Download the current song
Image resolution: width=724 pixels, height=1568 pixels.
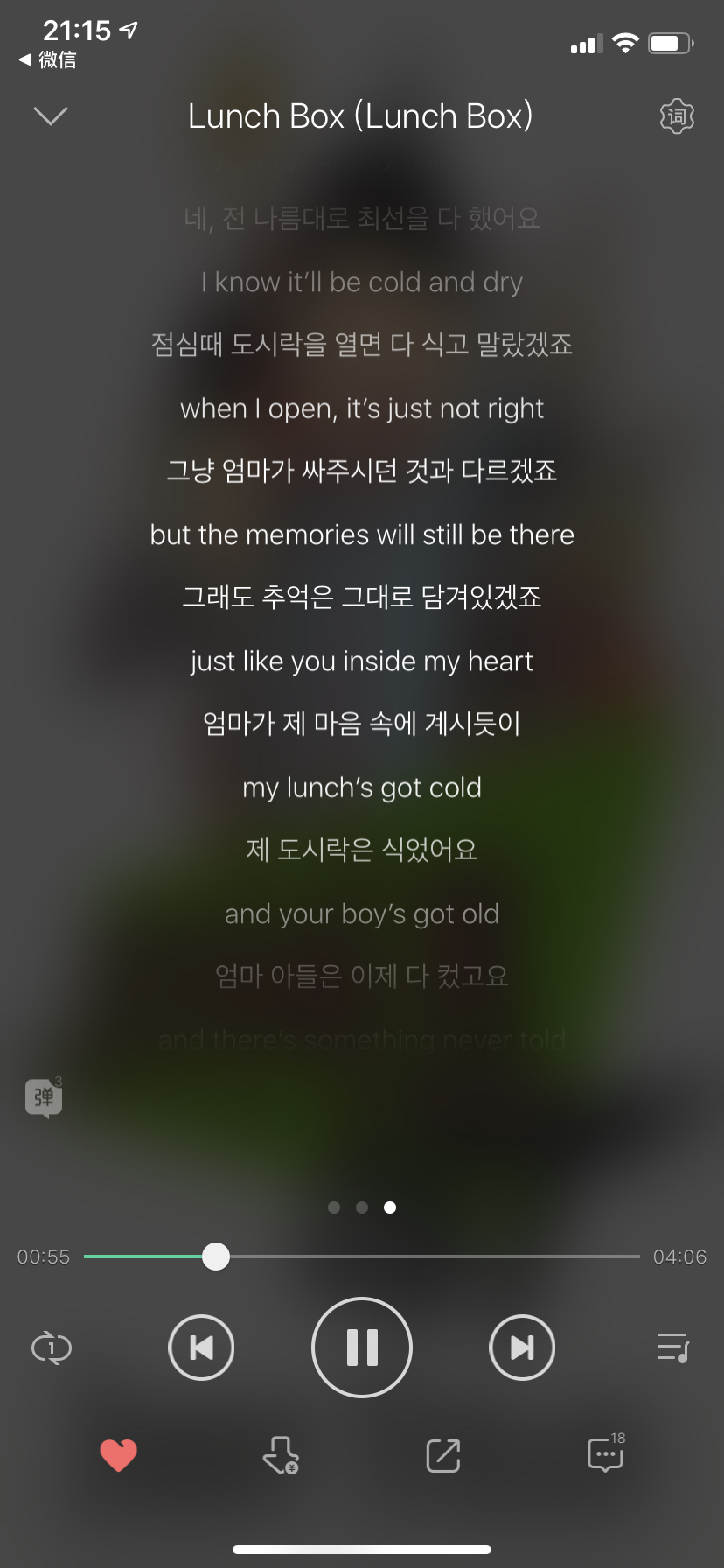click(x=281, y=1455)
